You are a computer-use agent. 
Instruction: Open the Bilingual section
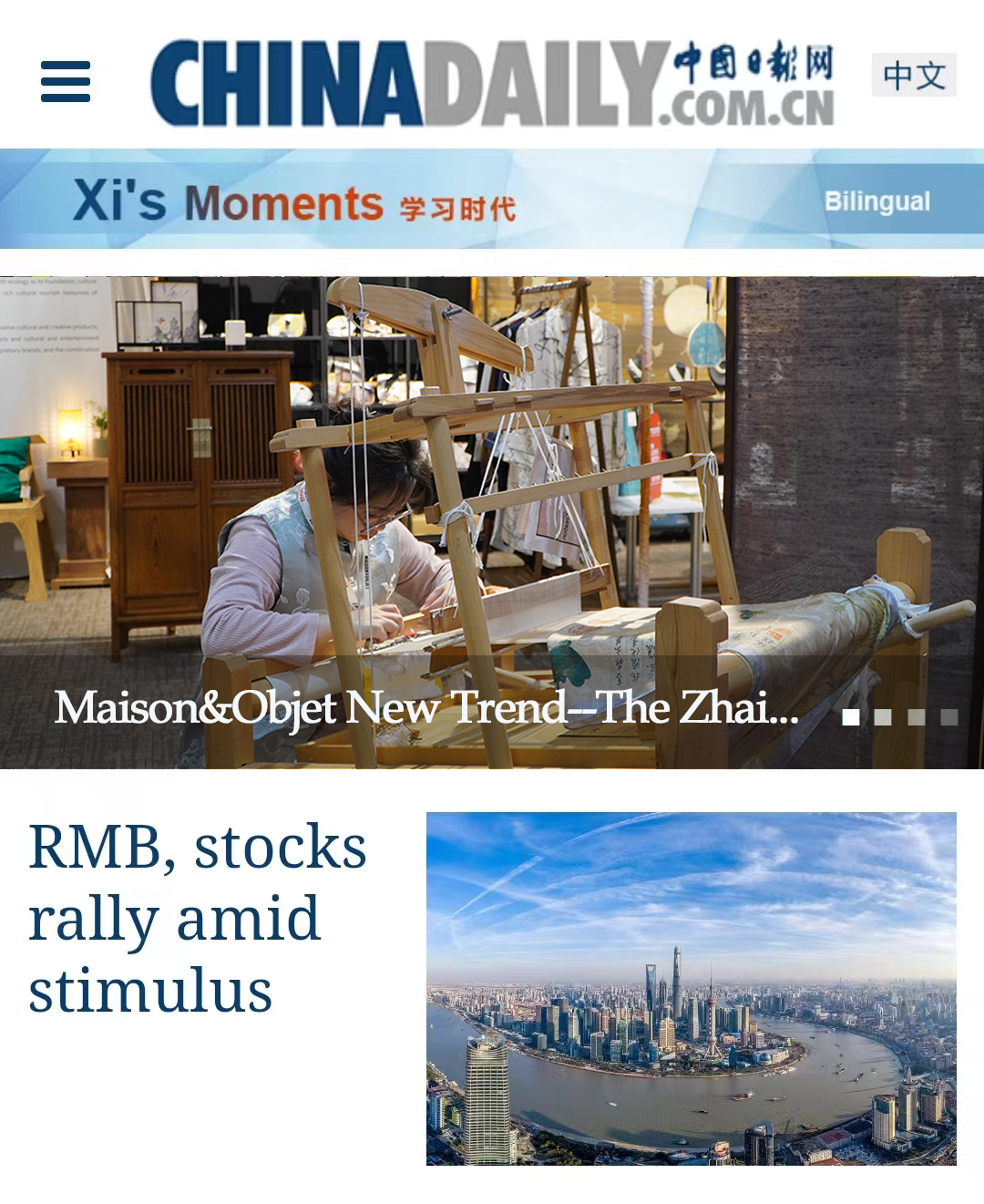click(x=876, y=201)
